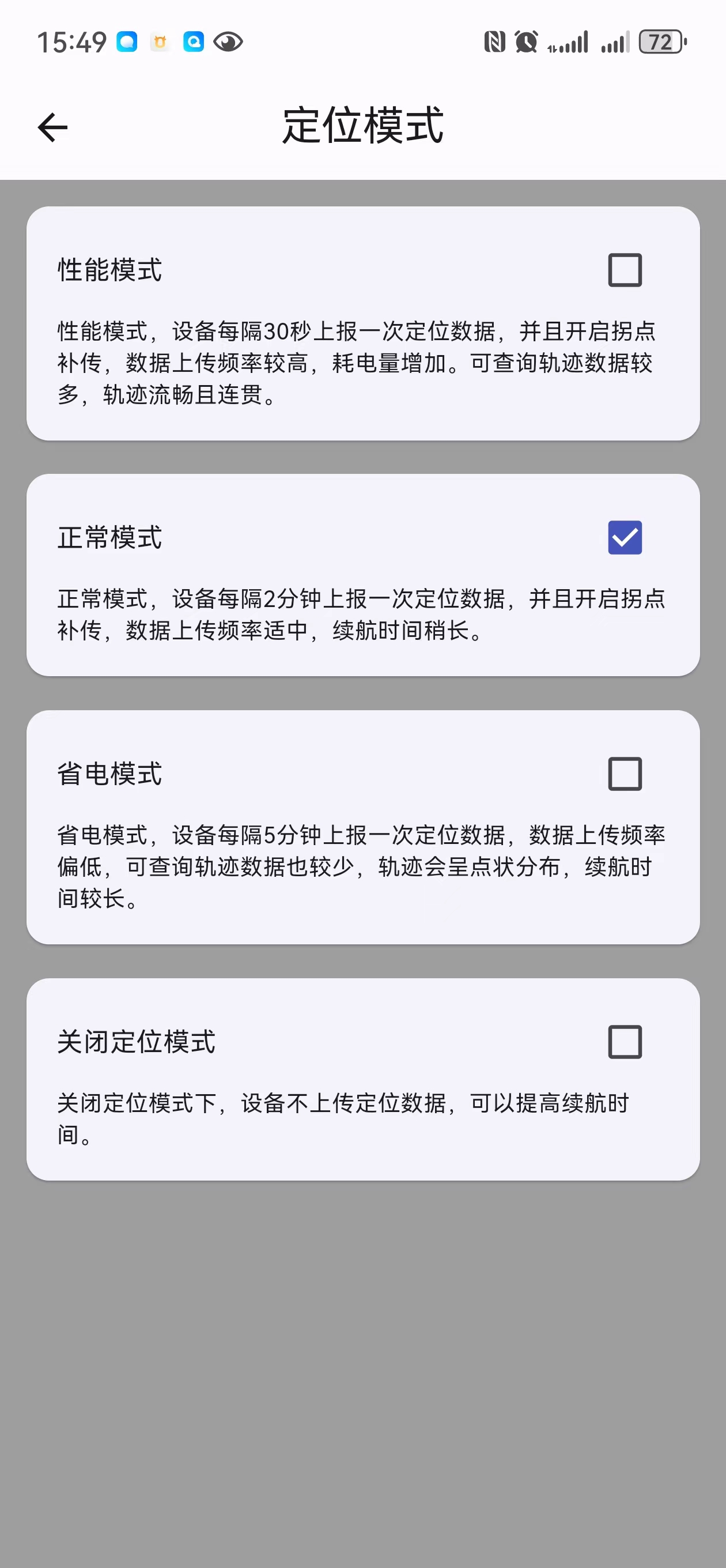Uncheck the 正常模式 checkbox

tap(625, 536)
